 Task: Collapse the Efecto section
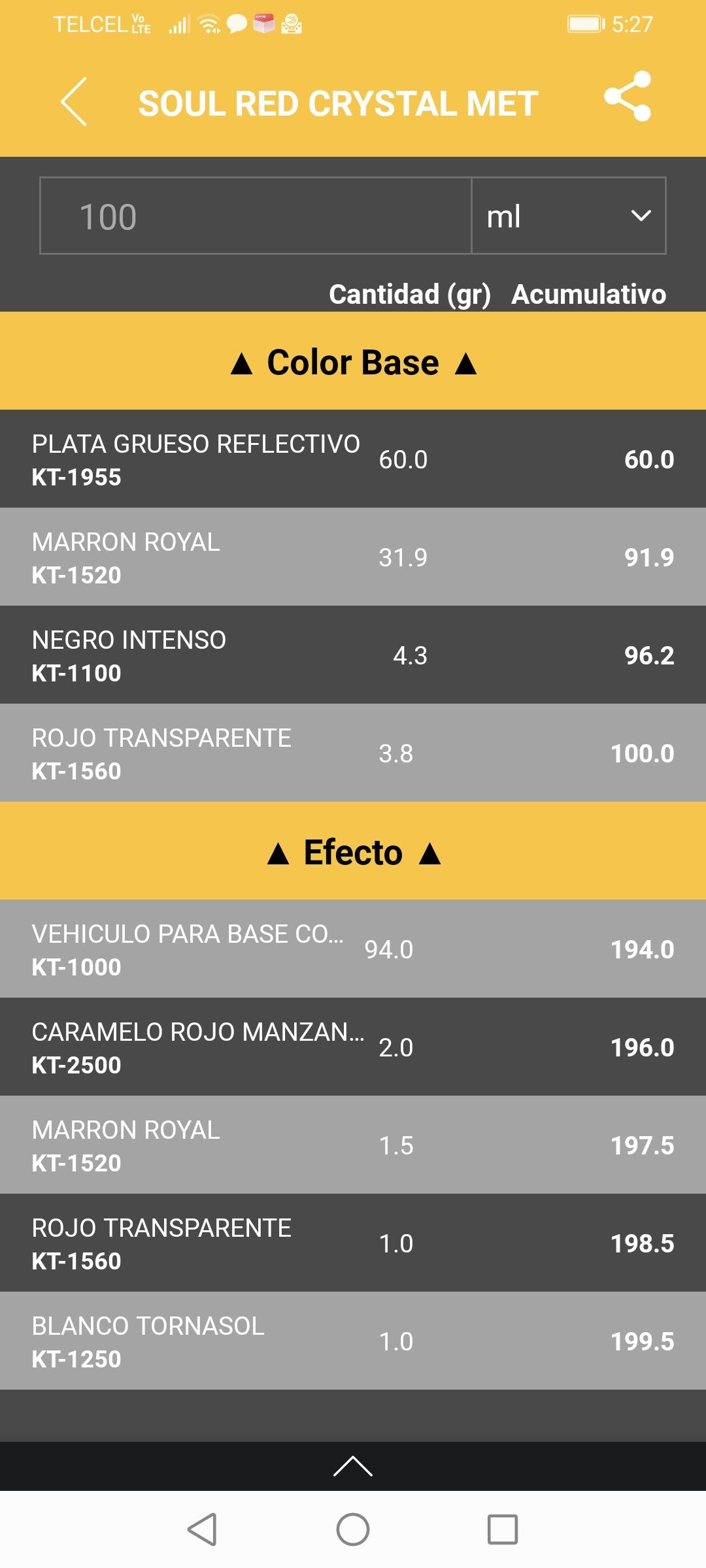tap(353, 851)
